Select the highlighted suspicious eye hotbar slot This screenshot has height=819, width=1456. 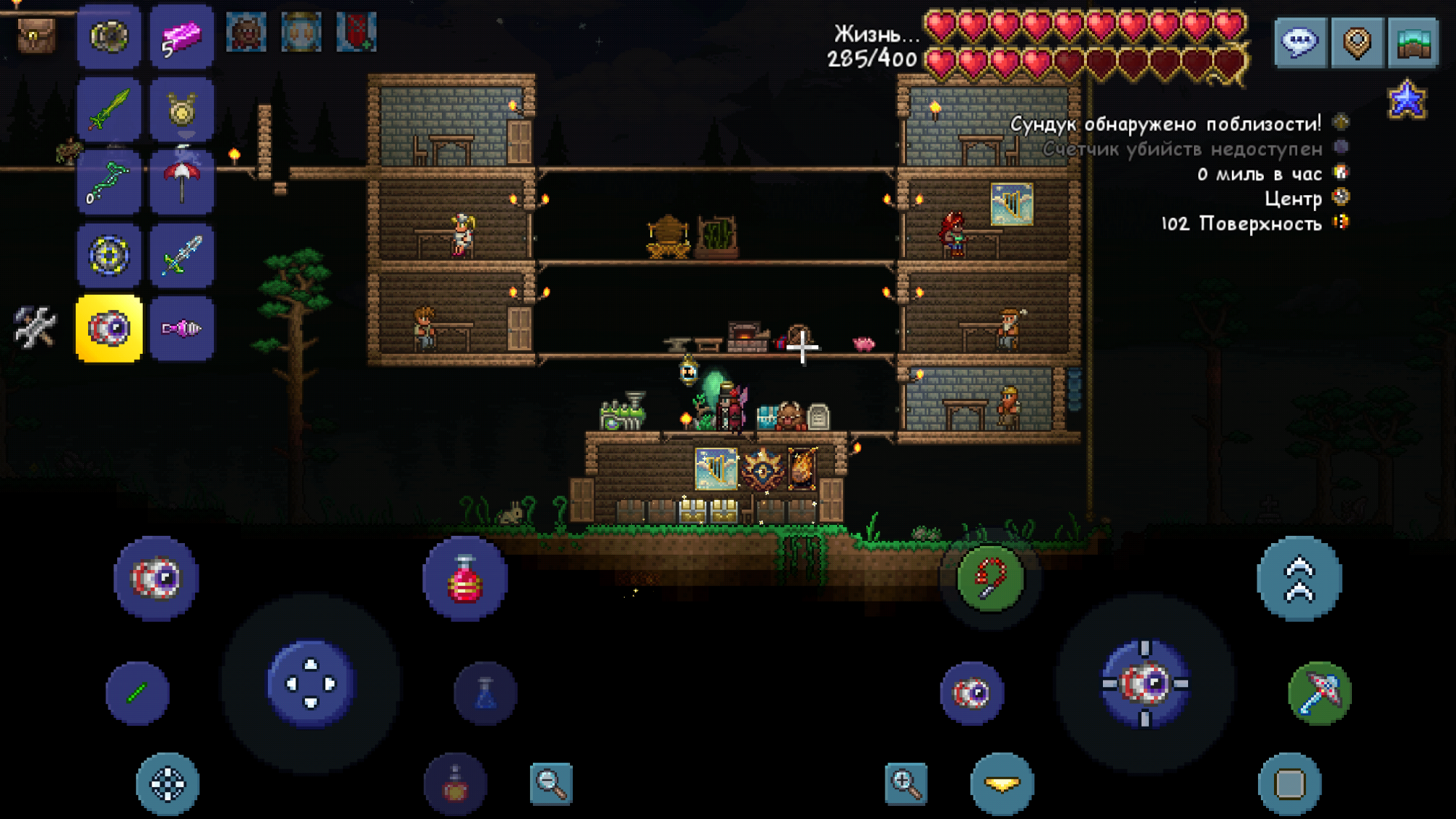[x=108, y=328]
